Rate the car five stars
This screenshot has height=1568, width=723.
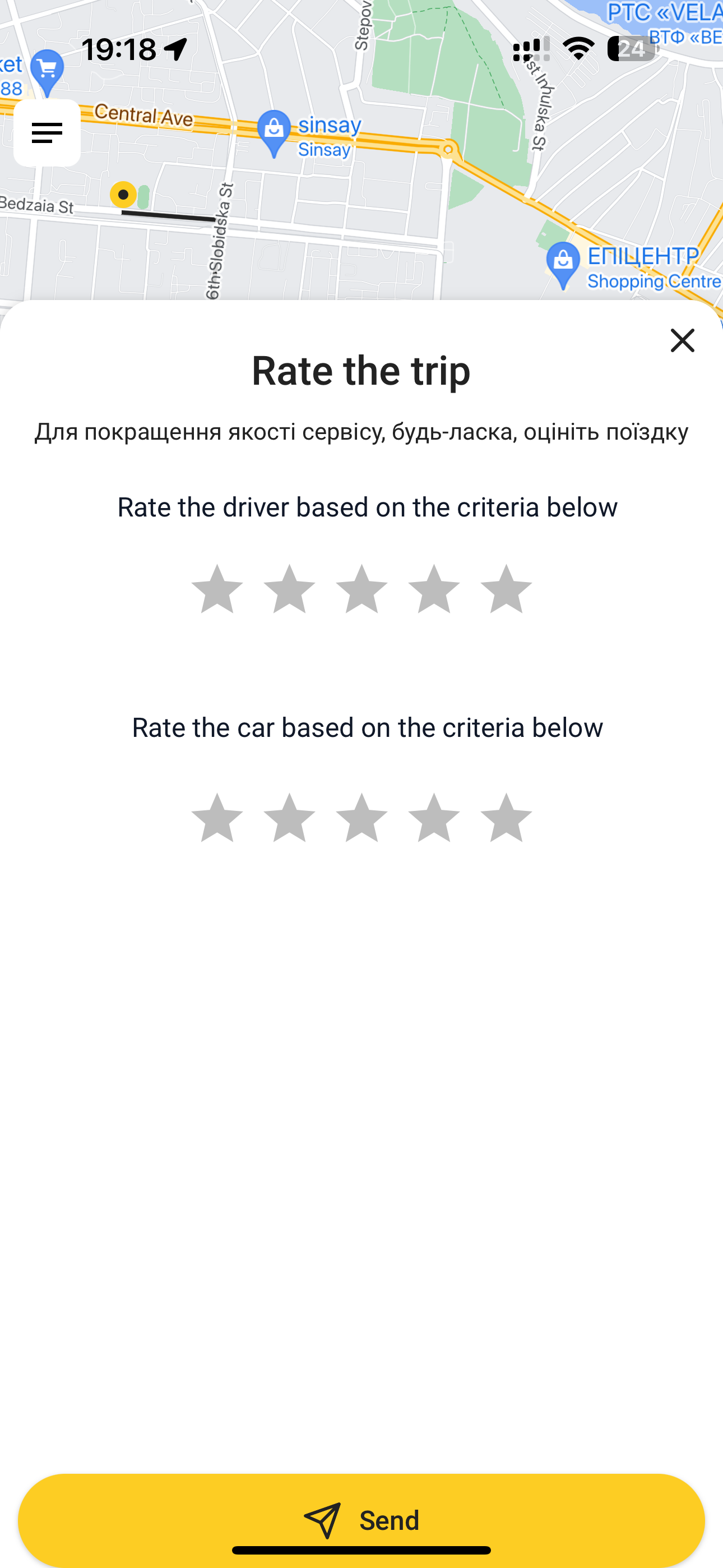[506, 818]
